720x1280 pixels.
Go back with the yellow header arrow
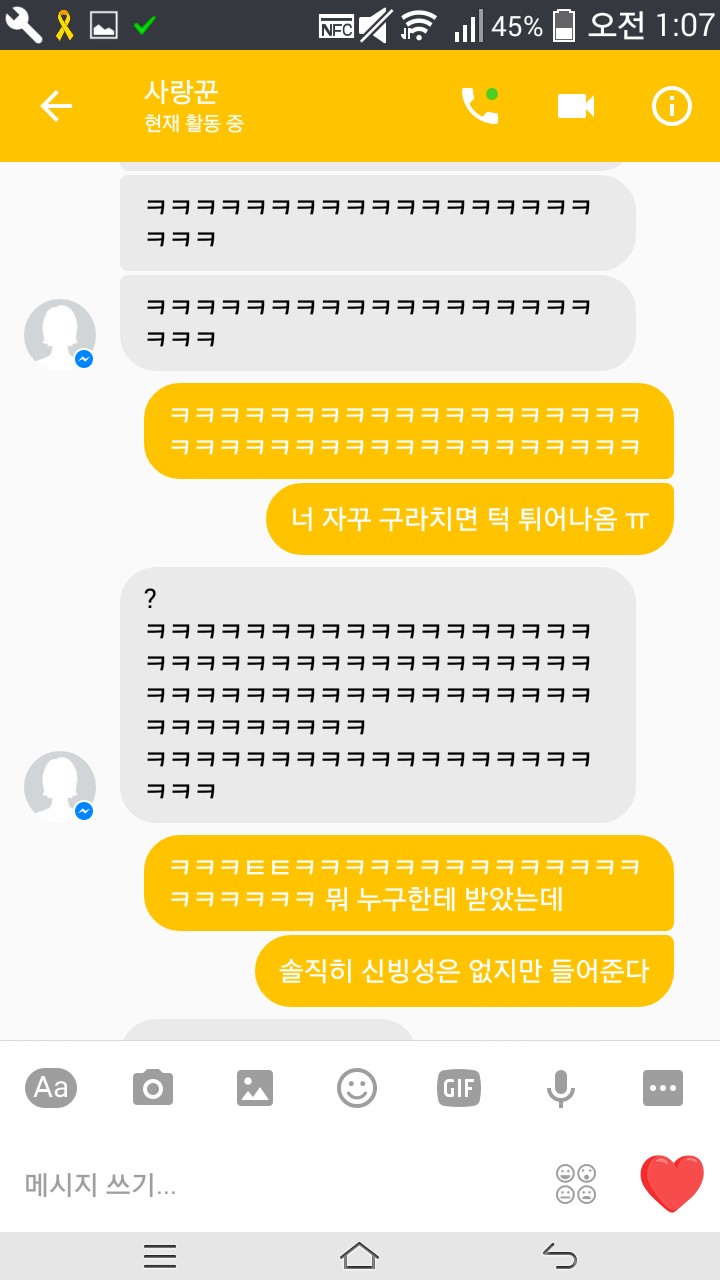click(57, 106)
